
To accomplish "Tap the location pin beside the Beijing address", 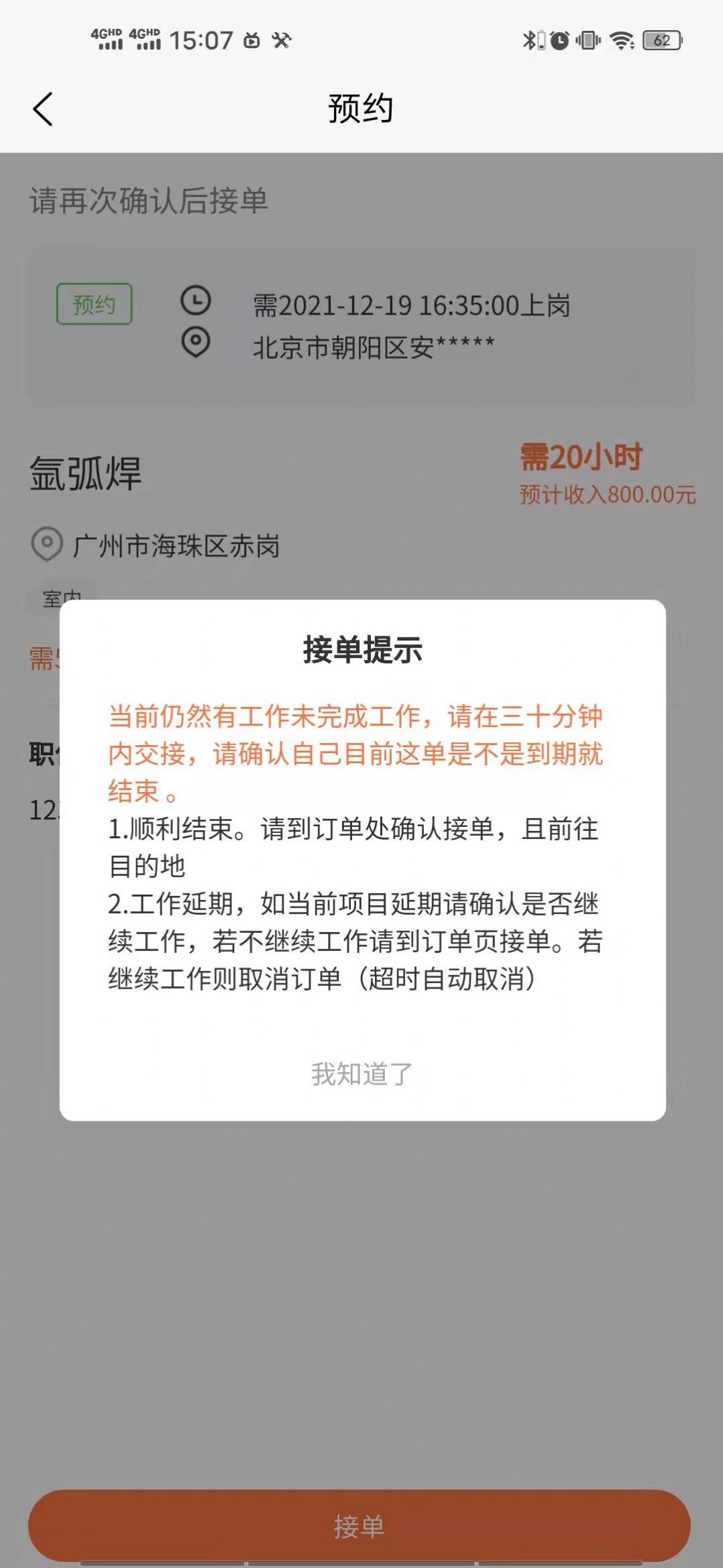I will pos(195,344).
